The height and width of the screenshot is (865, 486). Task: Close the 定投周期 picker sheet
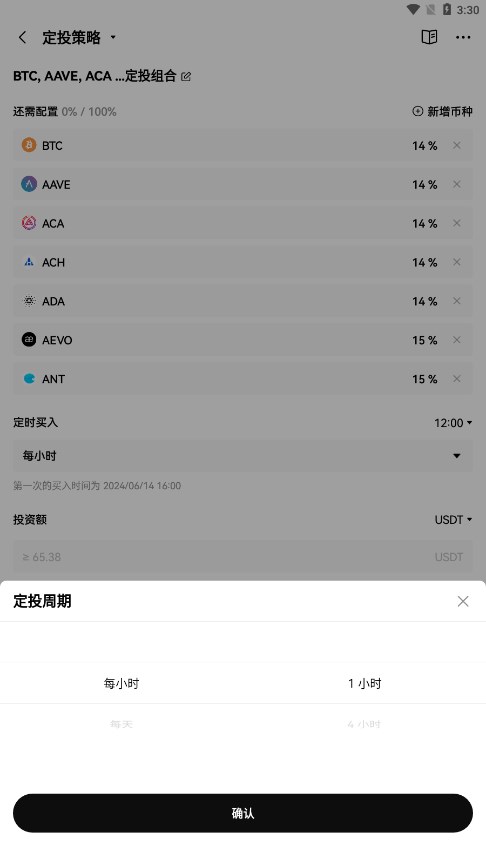[x=463, y=601]
